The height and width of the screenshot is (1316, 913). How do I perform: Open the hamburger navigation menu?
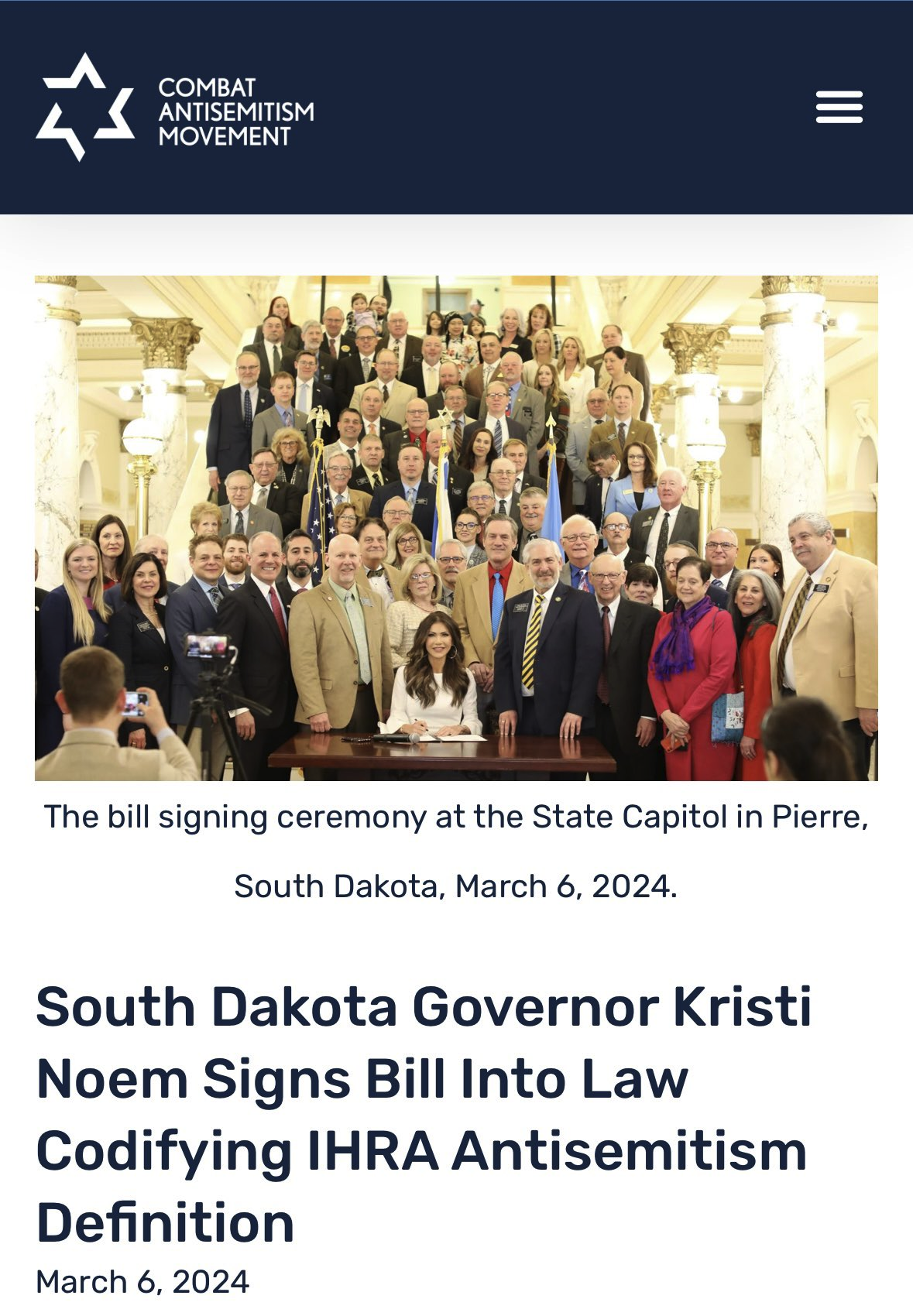(839, 107)
